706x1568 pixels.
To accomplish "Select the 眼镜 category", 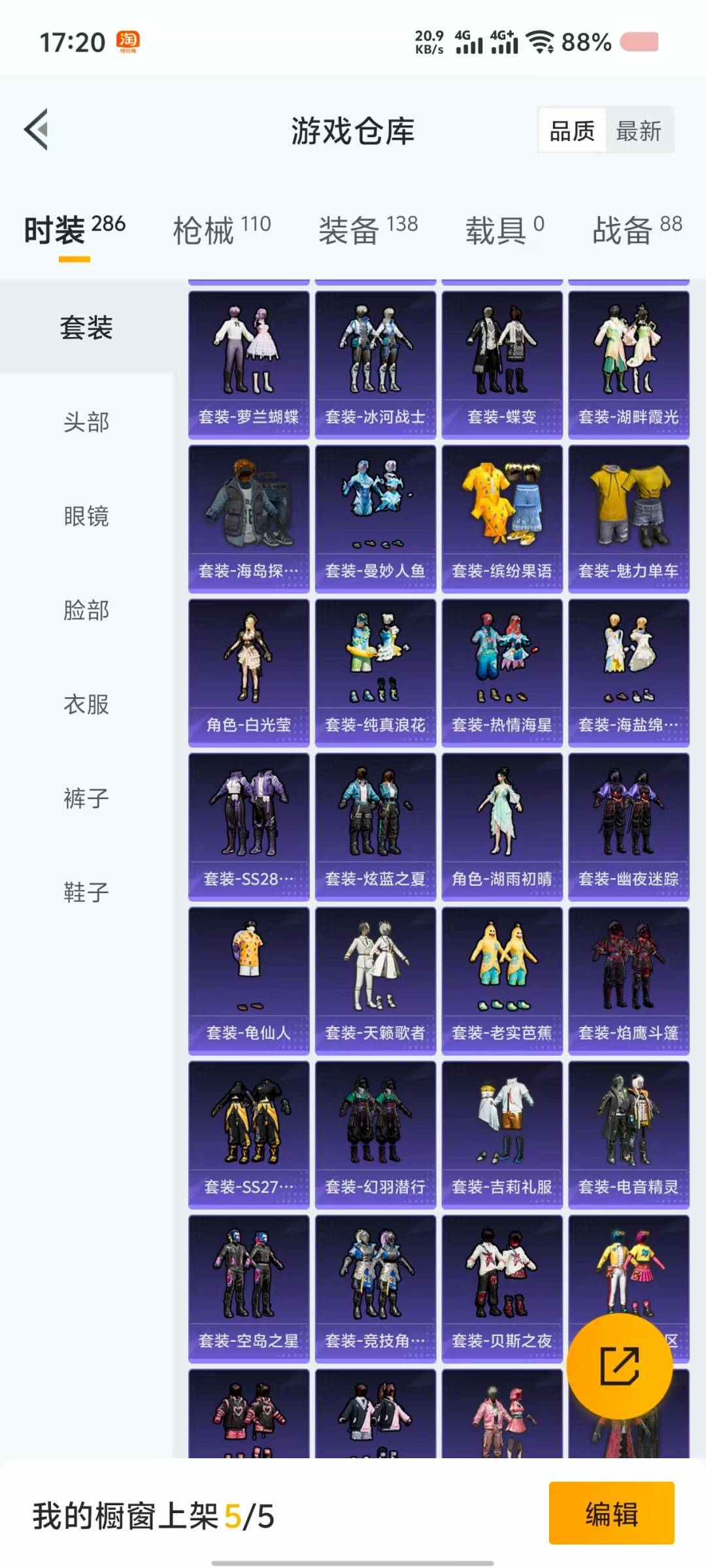I will (x=86, y=515).
